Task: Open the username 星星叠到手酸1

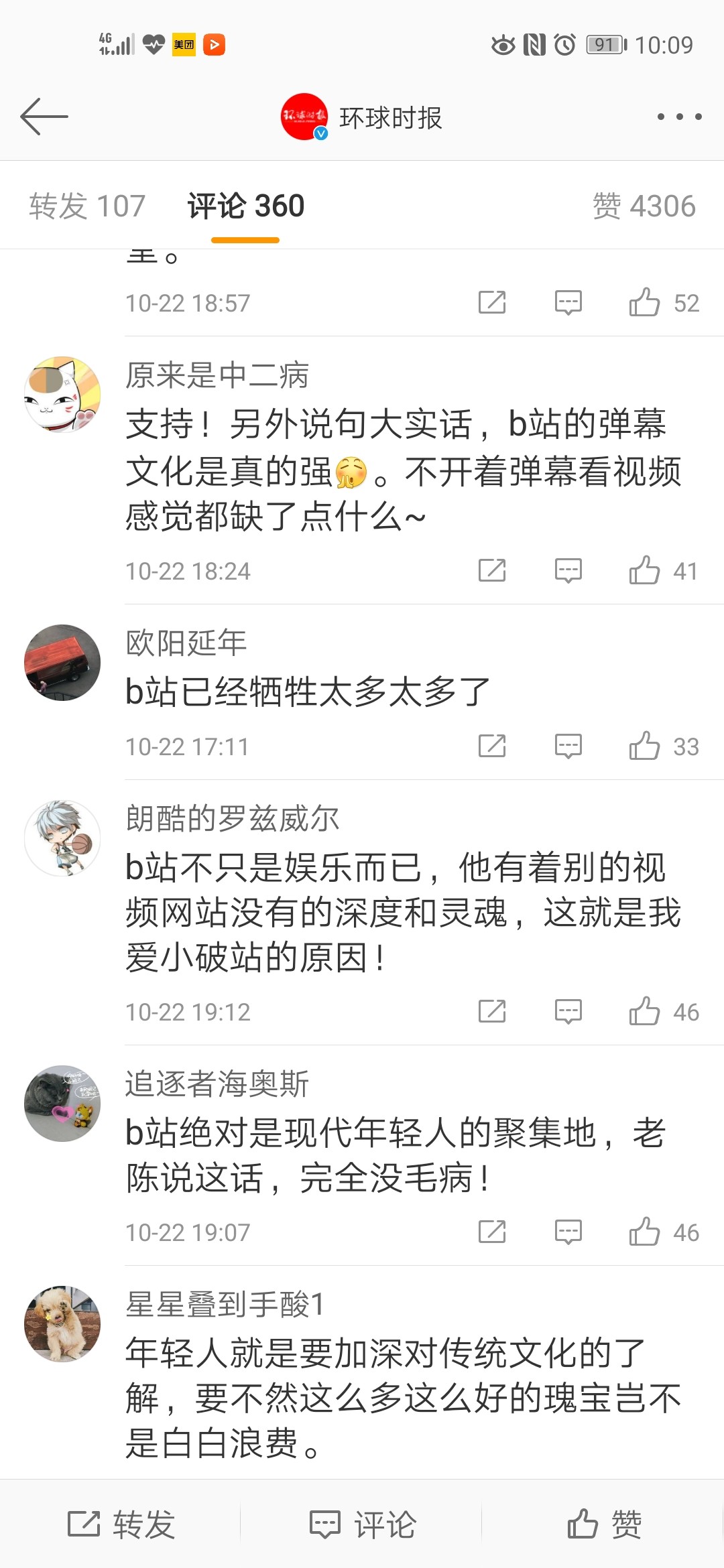Action: click(225, 1304)
